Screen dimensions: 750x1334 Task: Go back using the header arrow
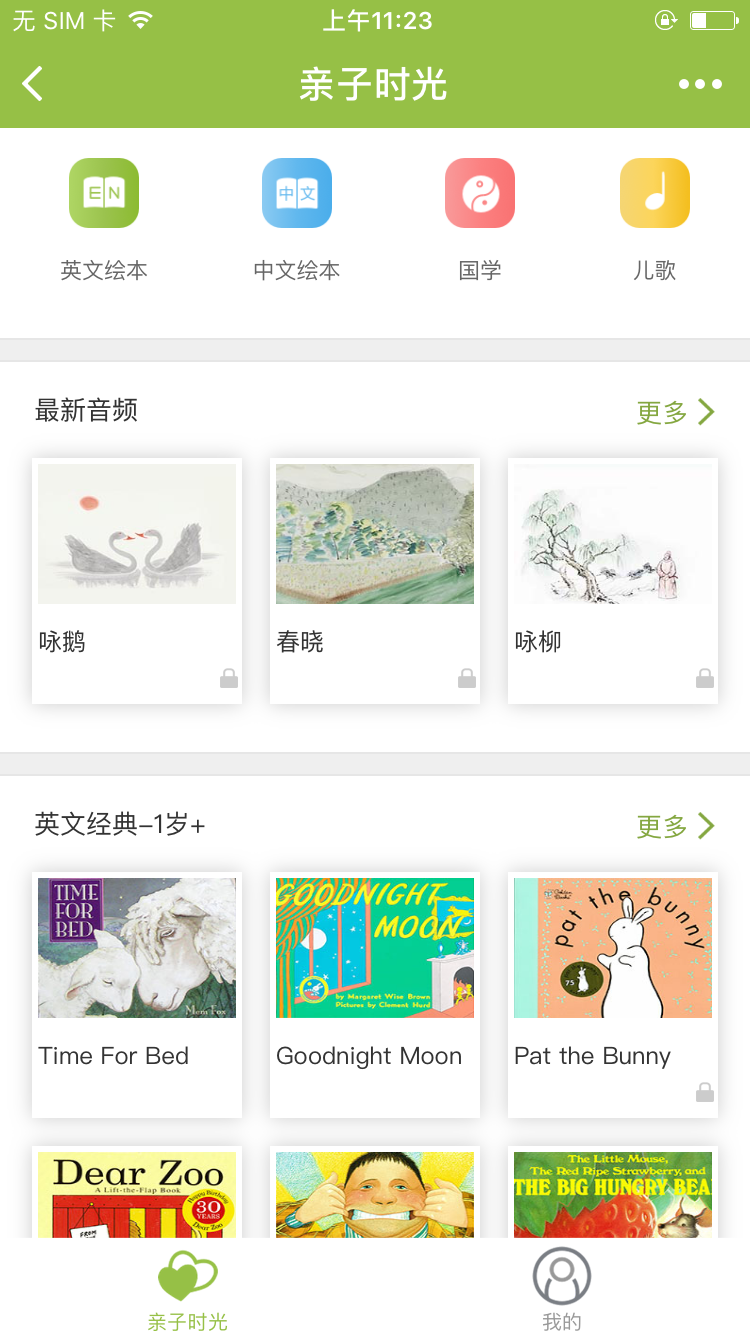tap(33, 84)
